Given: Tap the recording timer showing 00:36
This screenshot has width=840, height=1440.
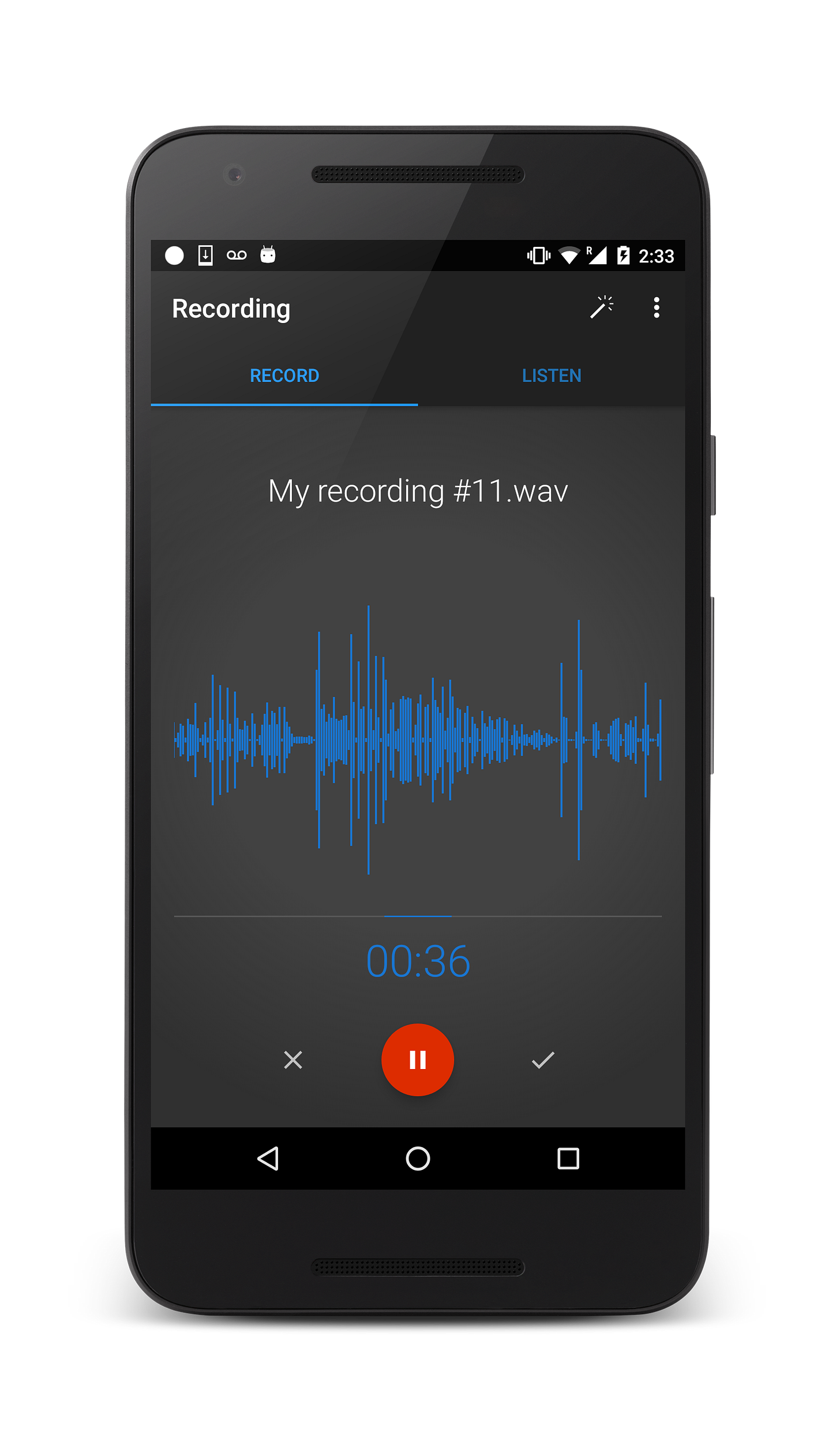Looking at the screenshot, I should [x=418, y=959].
